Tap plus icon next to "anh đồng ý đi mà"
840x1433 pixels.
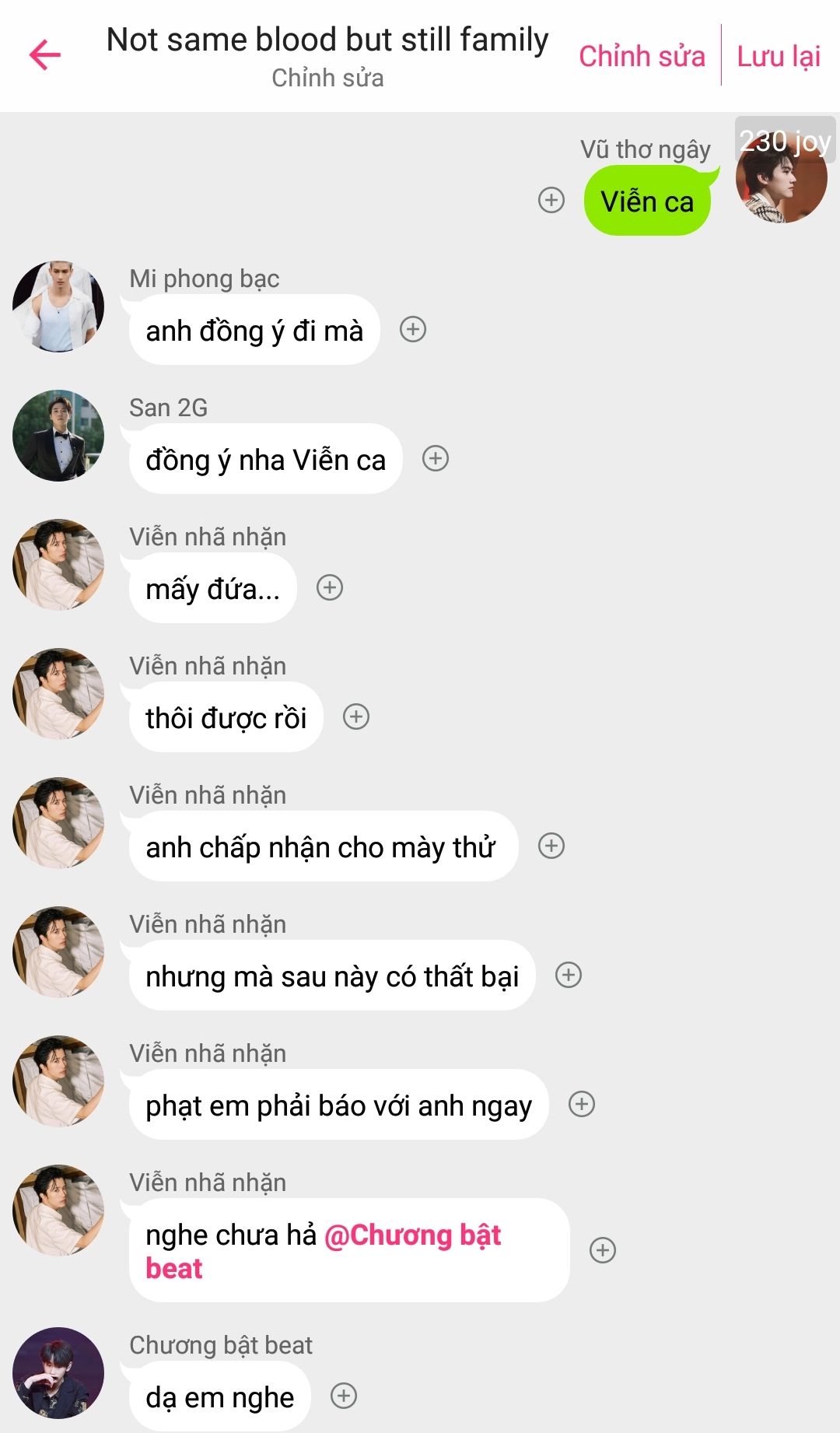[413, 329]
